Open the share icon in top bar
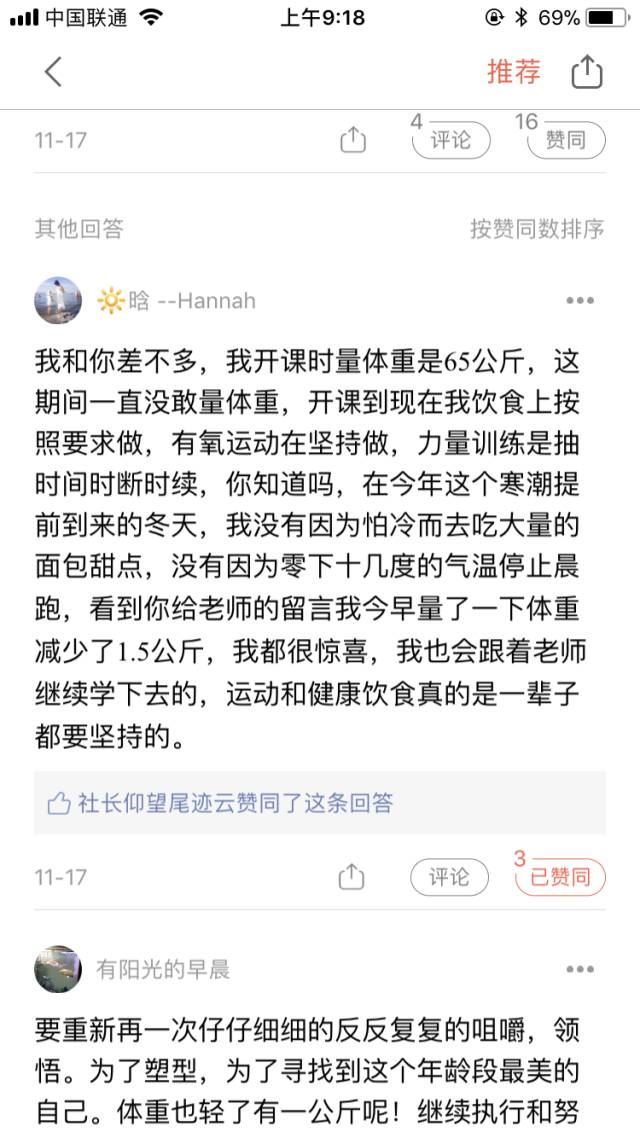The image size is (640, 1138). point(587,72)
